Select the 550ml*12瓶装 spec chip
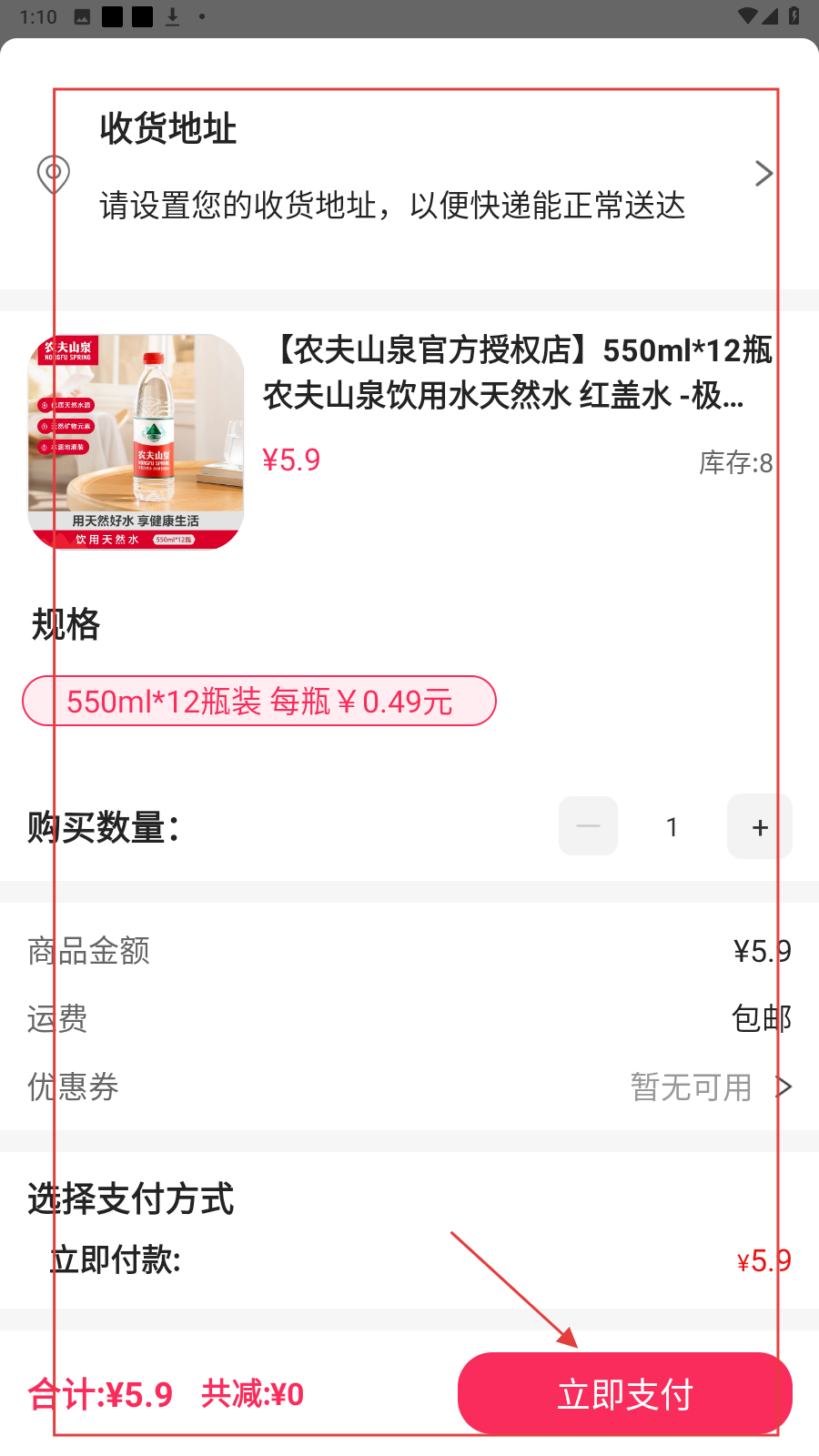819x1456 pixels. [259, 701]
